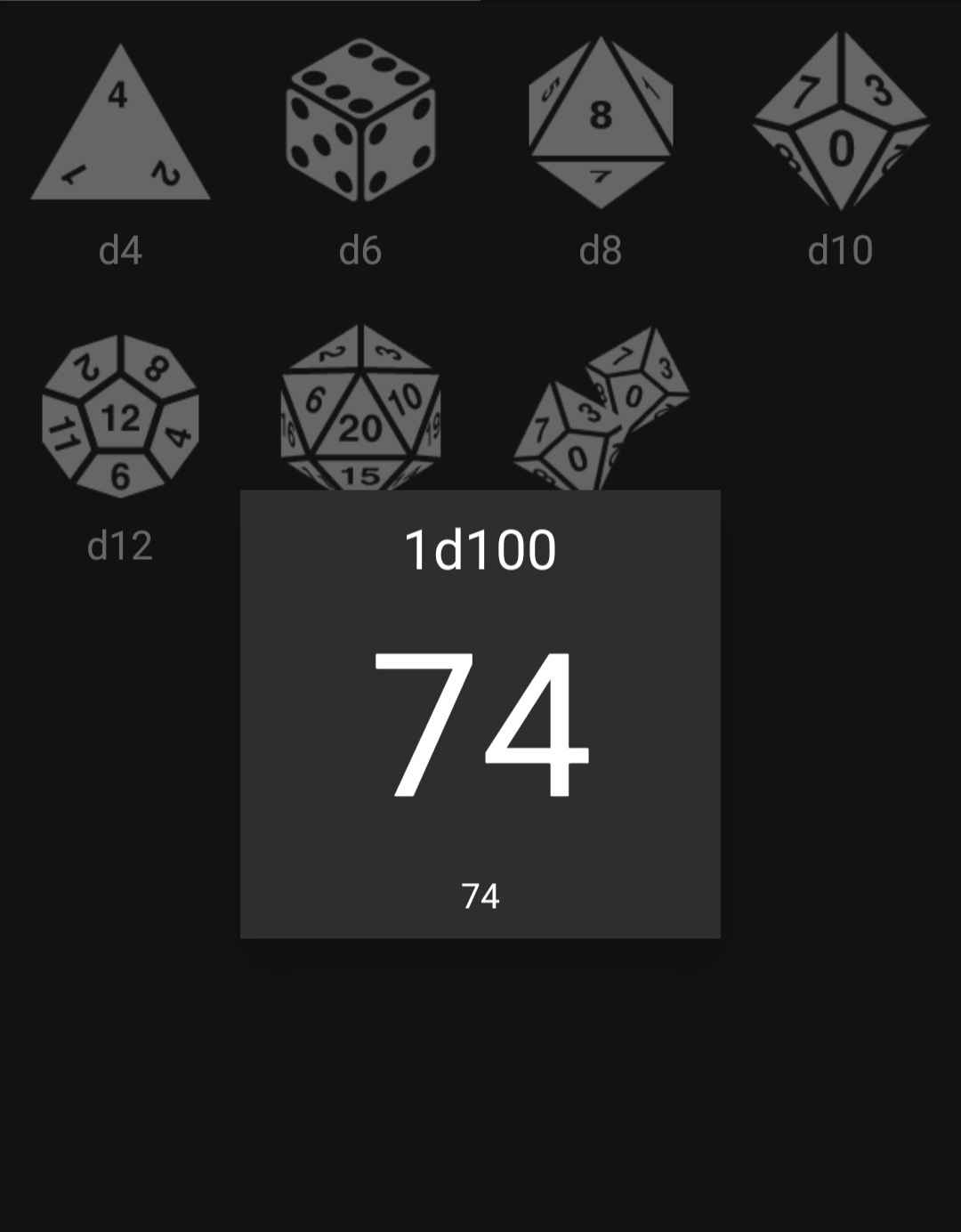Roll the d100 percentile dice again

click(602, 409)
